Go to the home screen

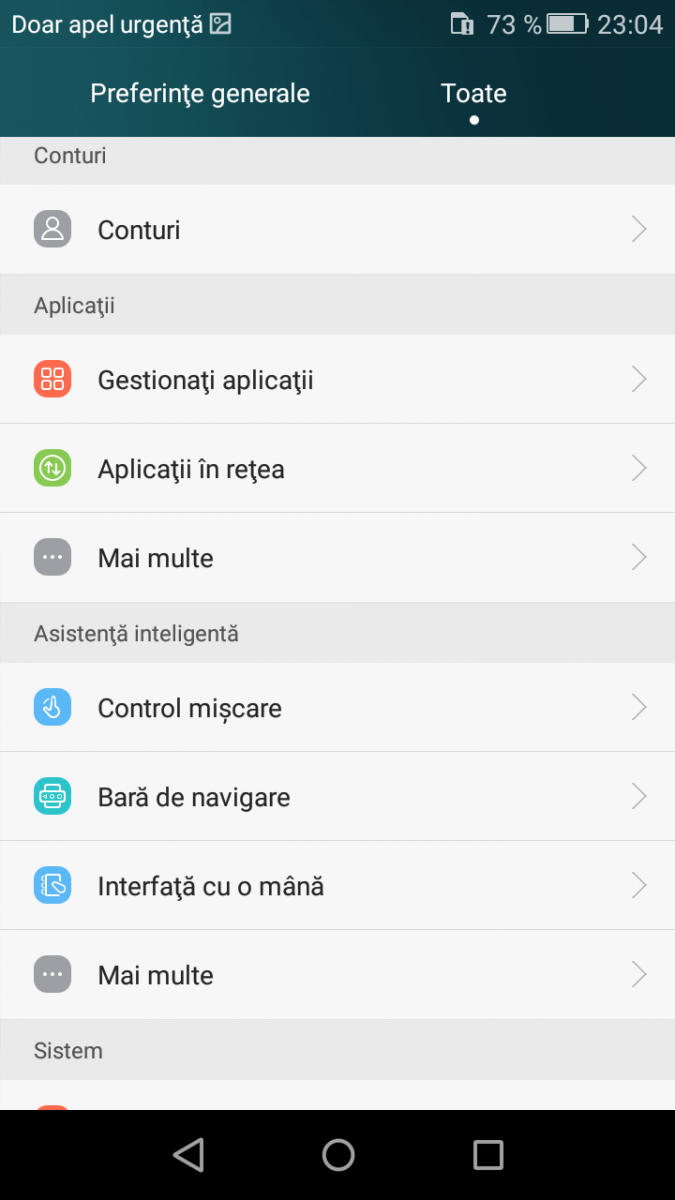pos(338,1155)
